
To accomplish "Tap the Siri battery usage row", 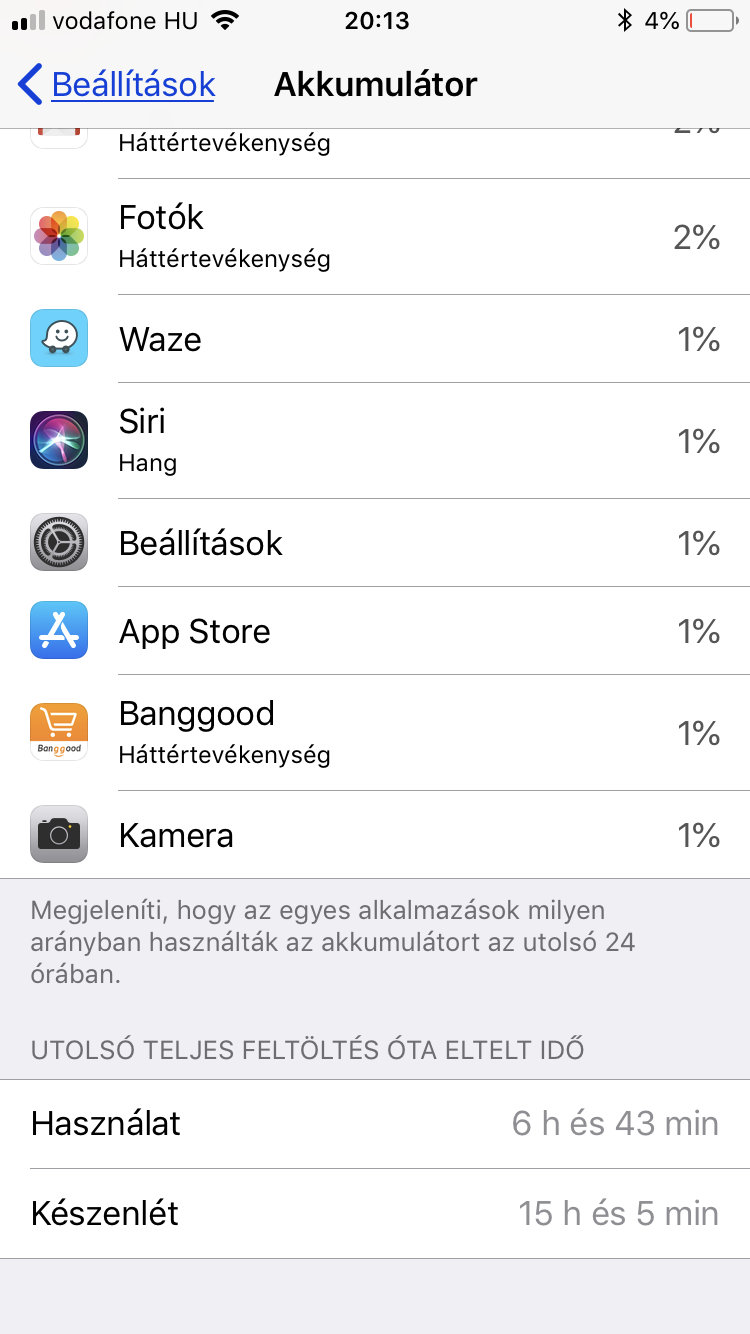I will (375, 441).
